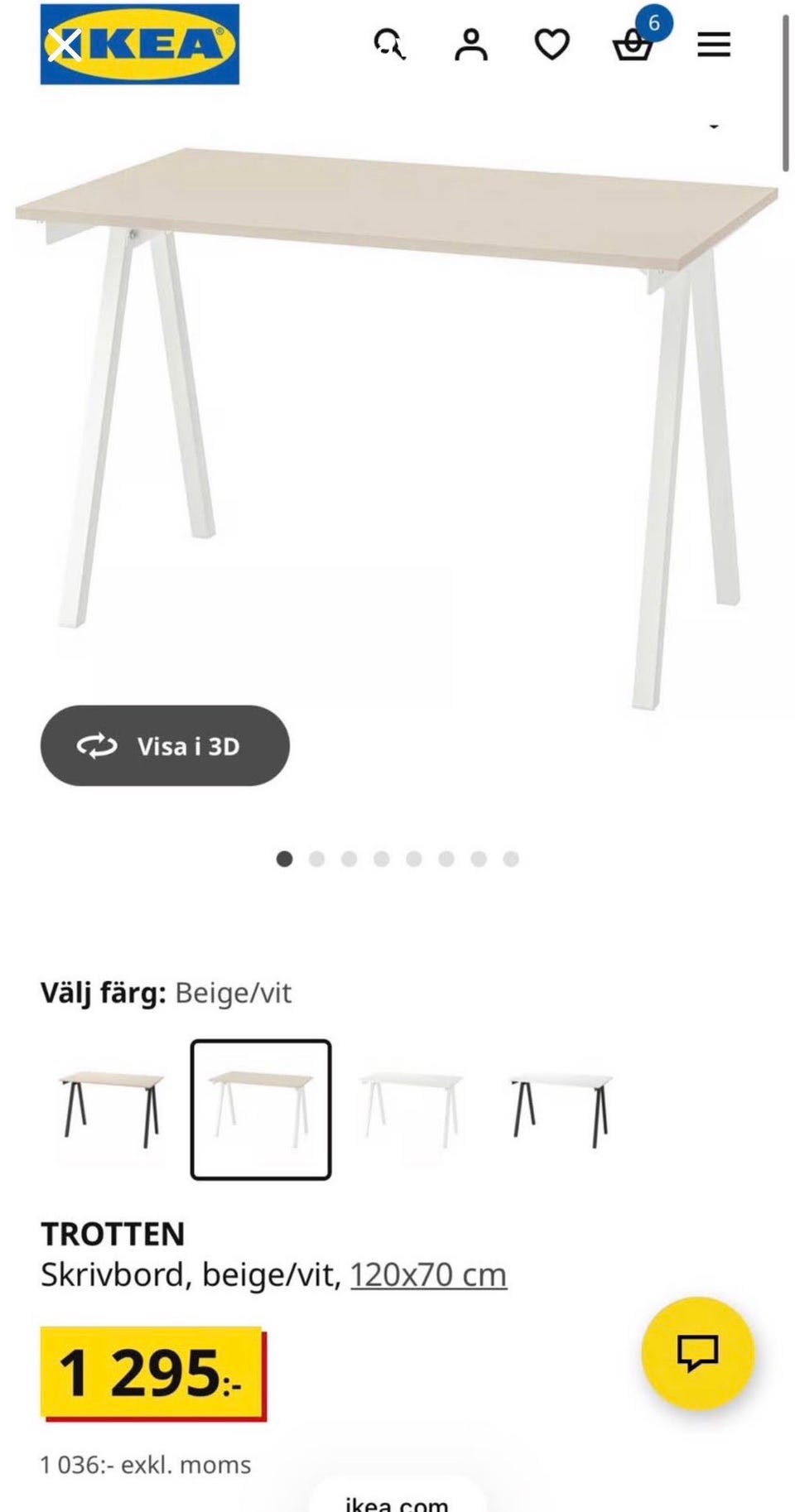Dismiss the overlay with the X button
The image size is (795, 1512).
pyautogui.click(x=63, y=44)
